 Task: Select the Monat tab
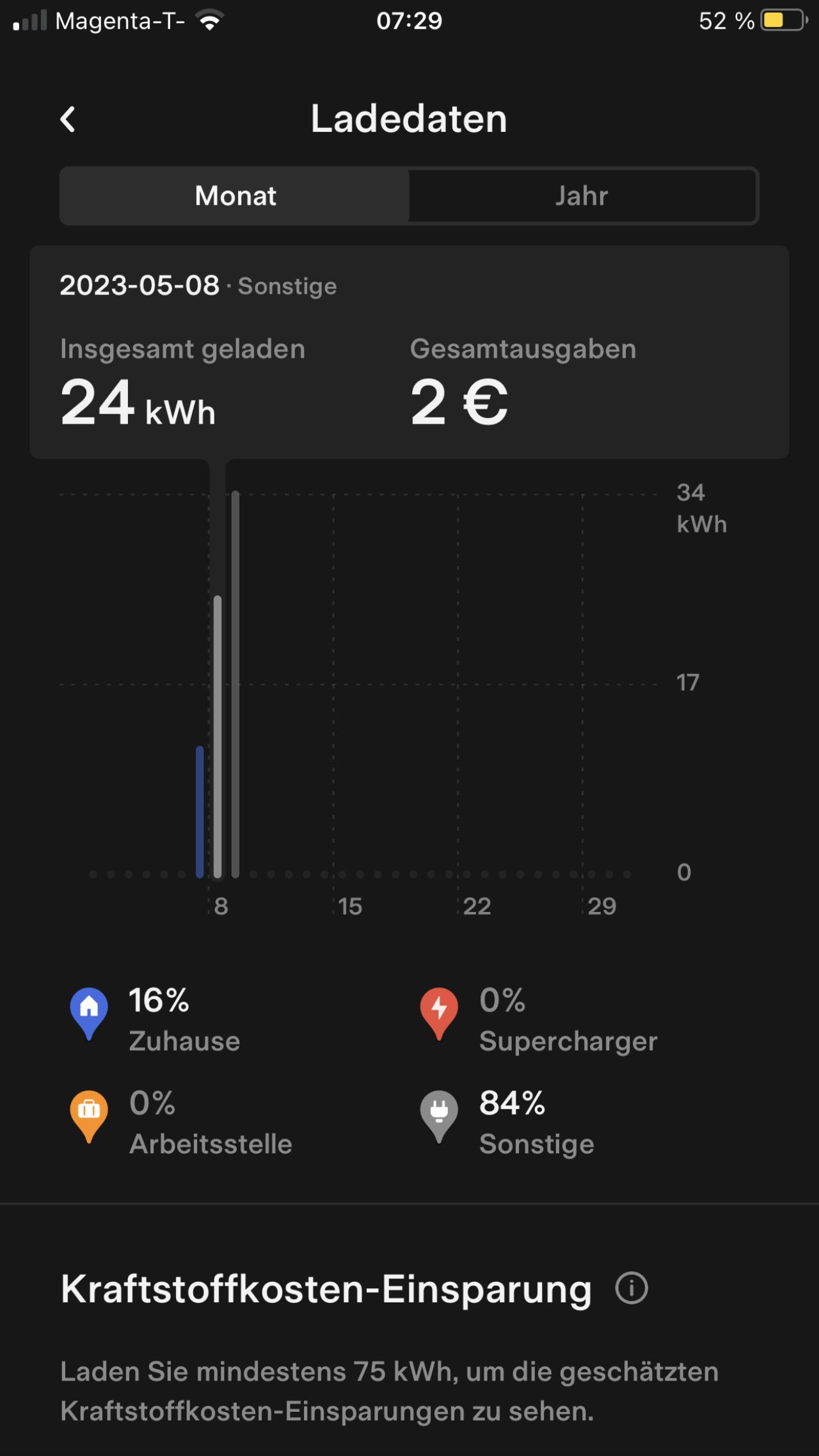click(x=235, y=196)
